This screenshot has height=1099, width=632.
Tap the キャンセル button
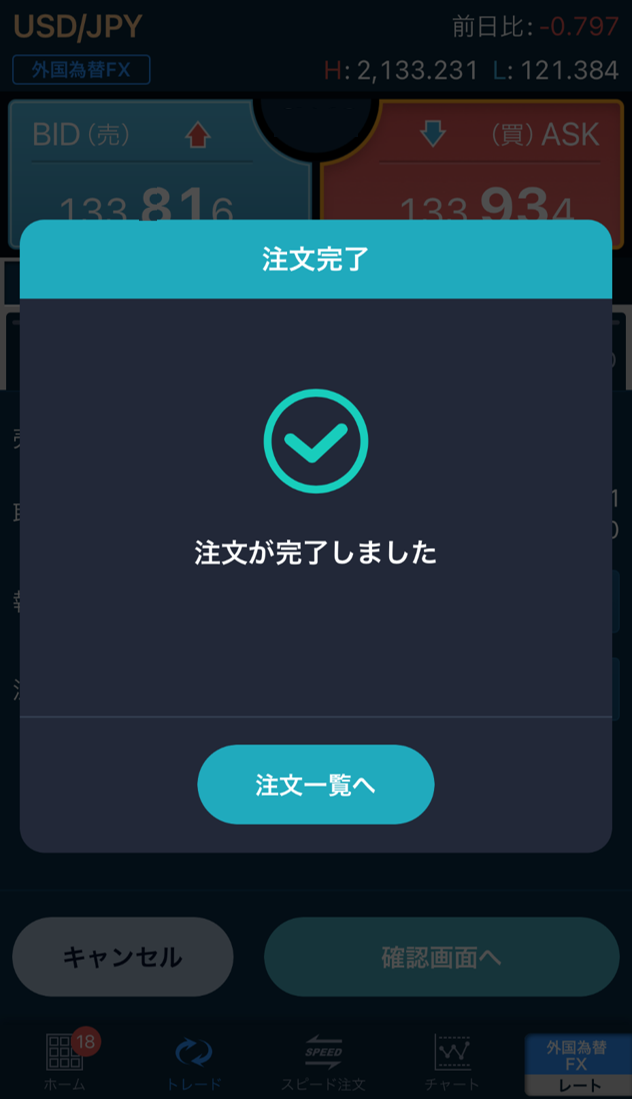coord(123,957)
